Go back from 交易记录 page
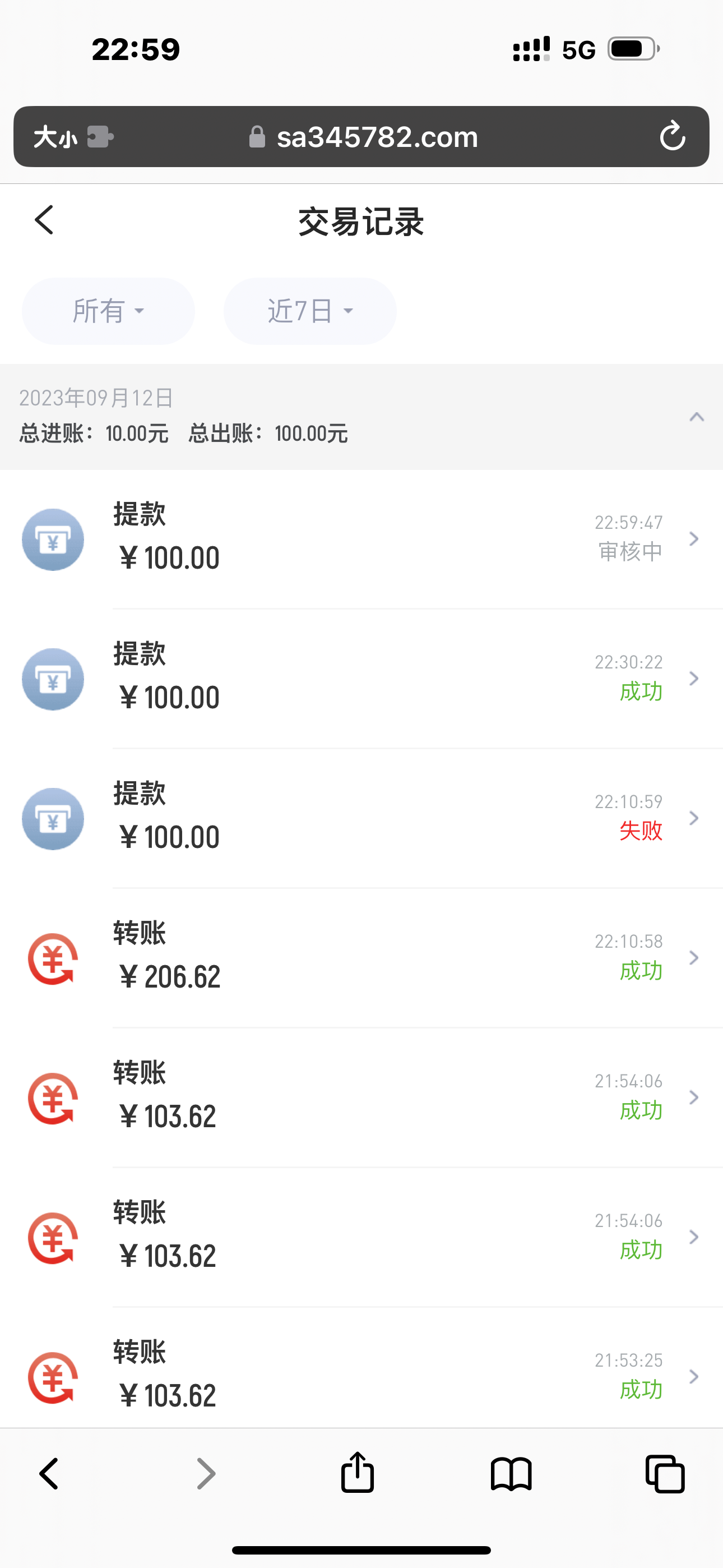The image size is (723, 1568). (44, 220)
